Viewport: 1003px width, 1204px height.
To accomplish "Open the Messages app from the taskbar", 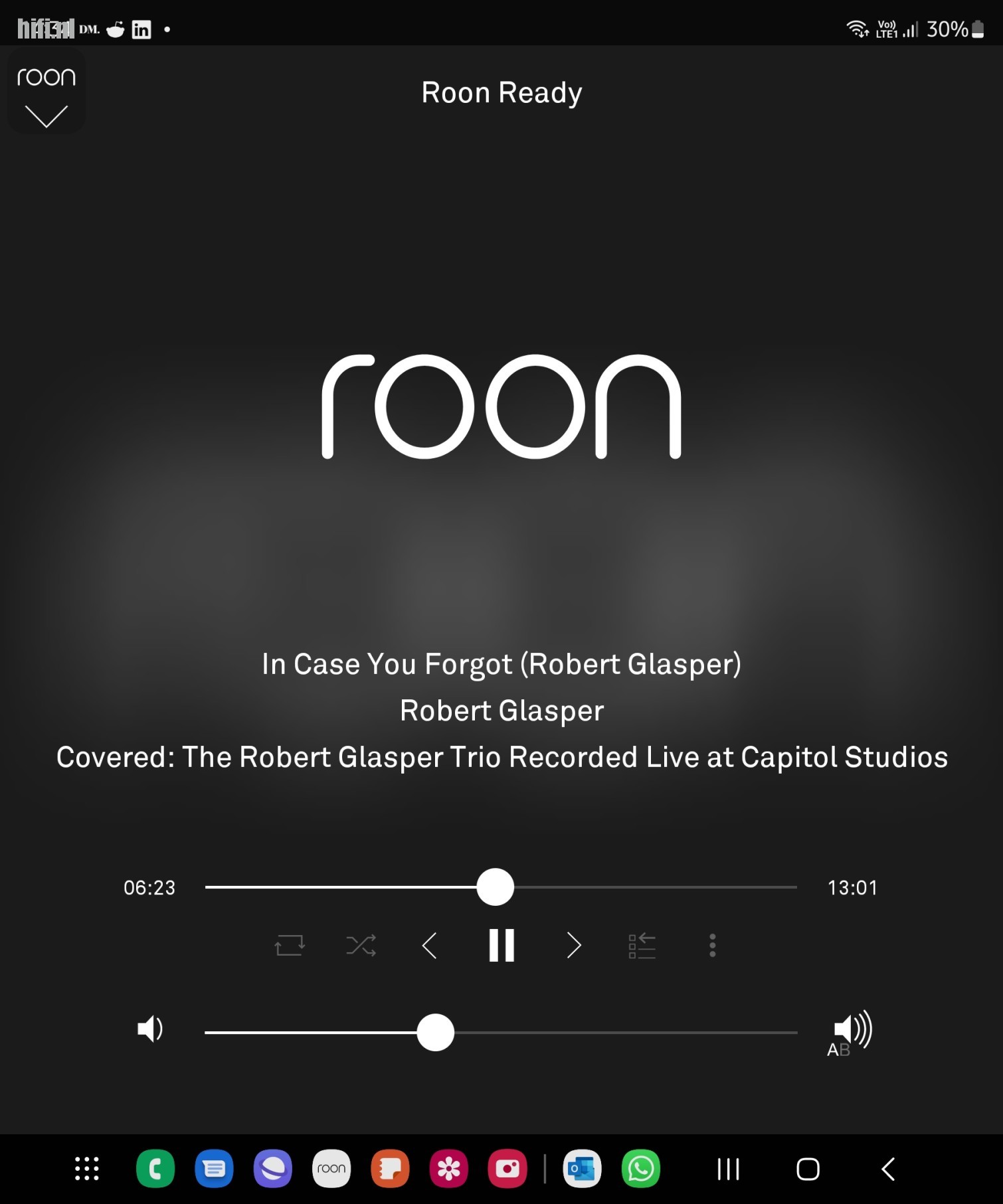I will [214, 1169].
